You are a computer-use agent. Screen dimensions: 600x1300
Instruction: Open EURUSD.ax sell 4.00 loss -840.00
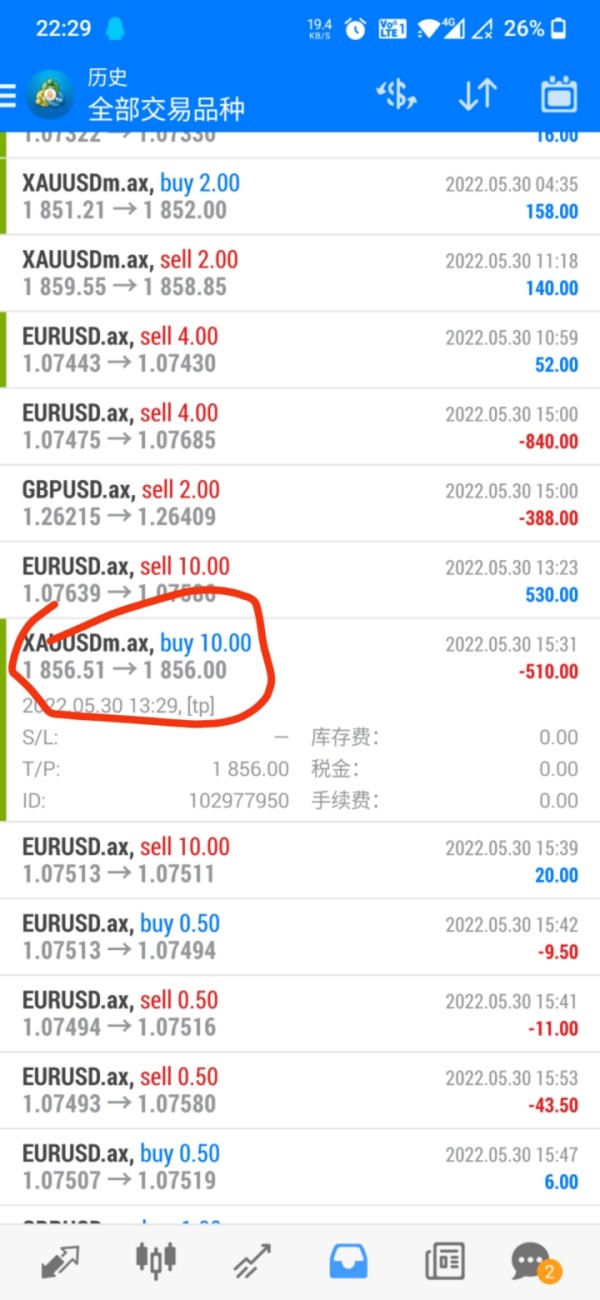tap(300, 427)
